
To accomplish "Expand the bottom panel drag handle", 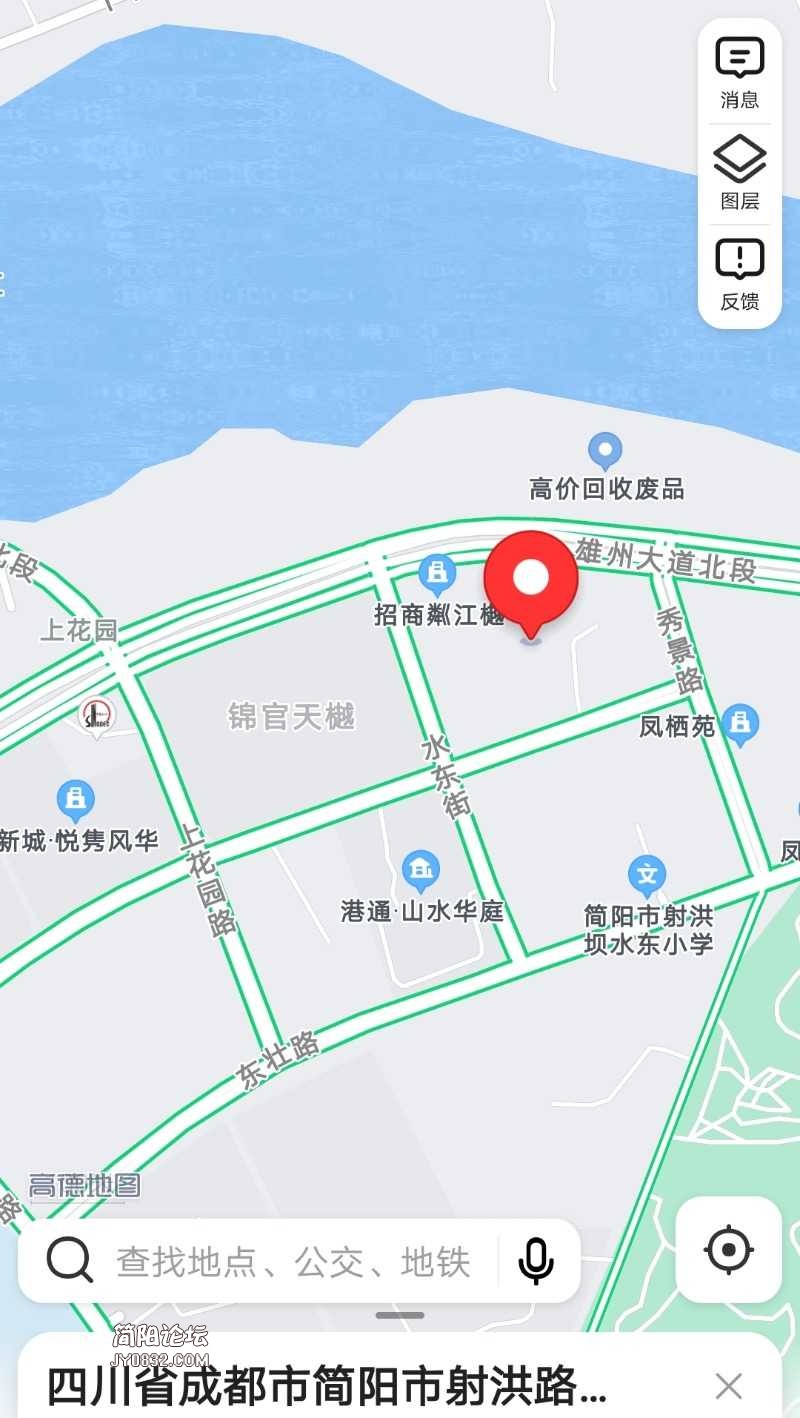I will click(x=400, y=1316).
